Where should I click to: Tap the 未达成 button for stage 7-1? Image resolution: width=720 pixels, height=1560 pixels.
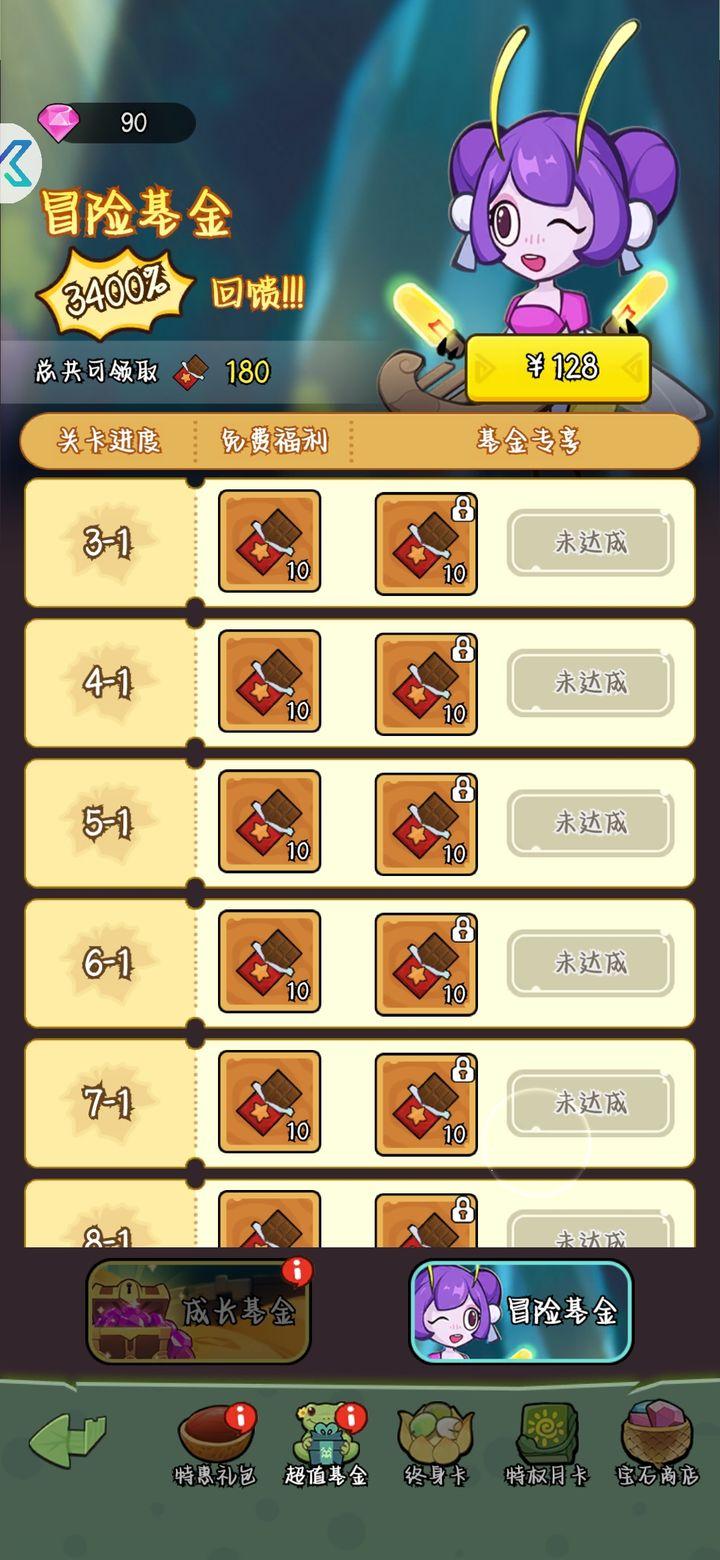(x=590, y=1103)
